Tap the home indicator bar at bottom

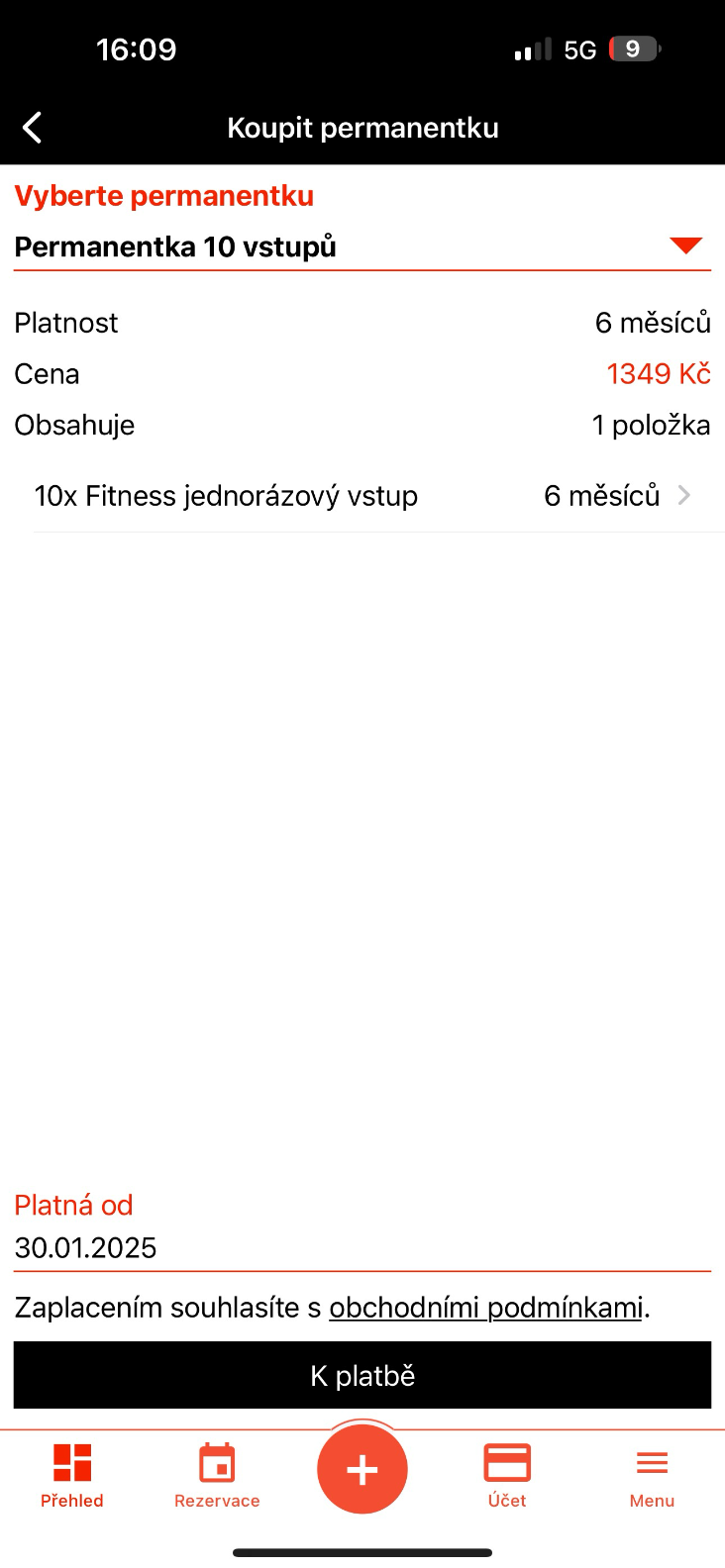[x=362, y=1554]
